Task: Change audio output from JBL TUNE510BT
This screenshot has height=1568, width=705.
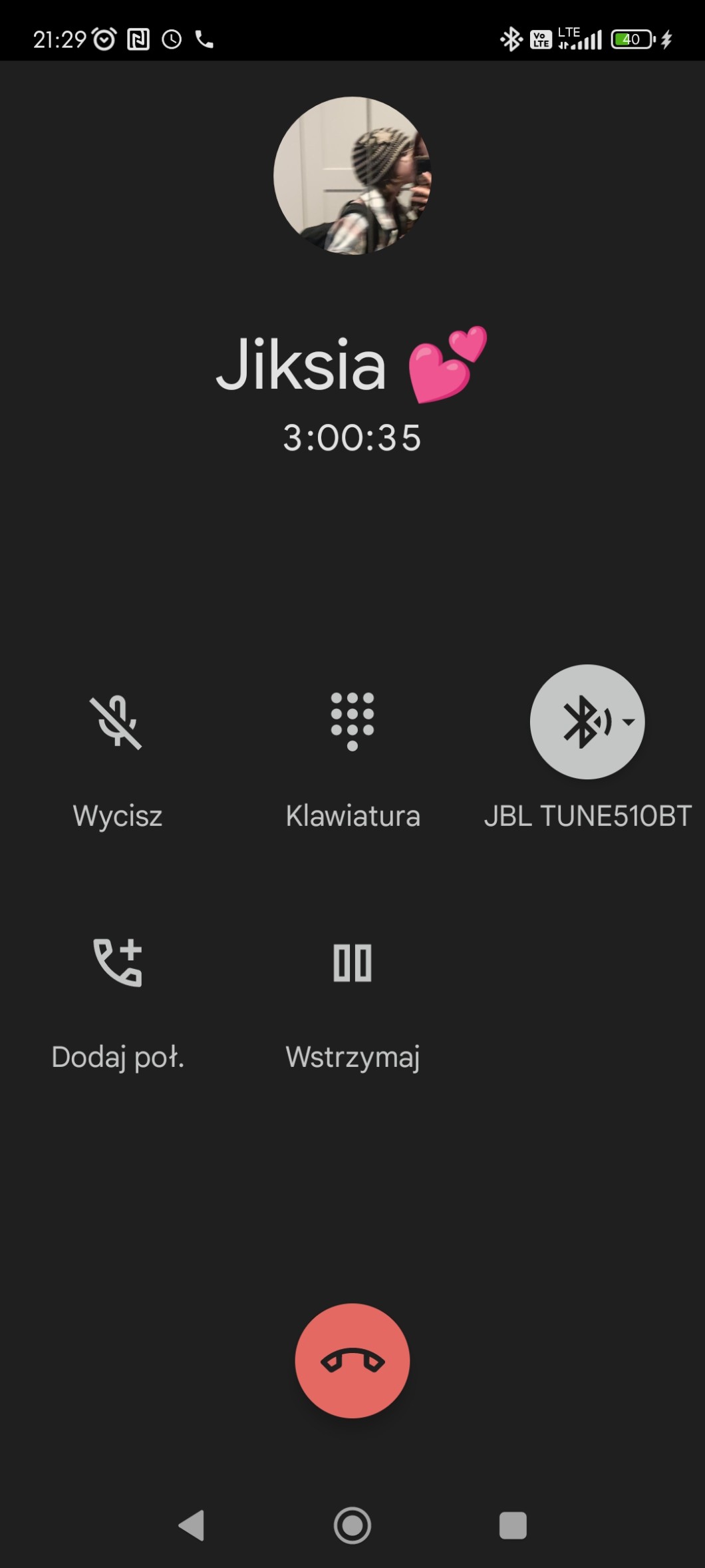Action: (x=587, y=723)
